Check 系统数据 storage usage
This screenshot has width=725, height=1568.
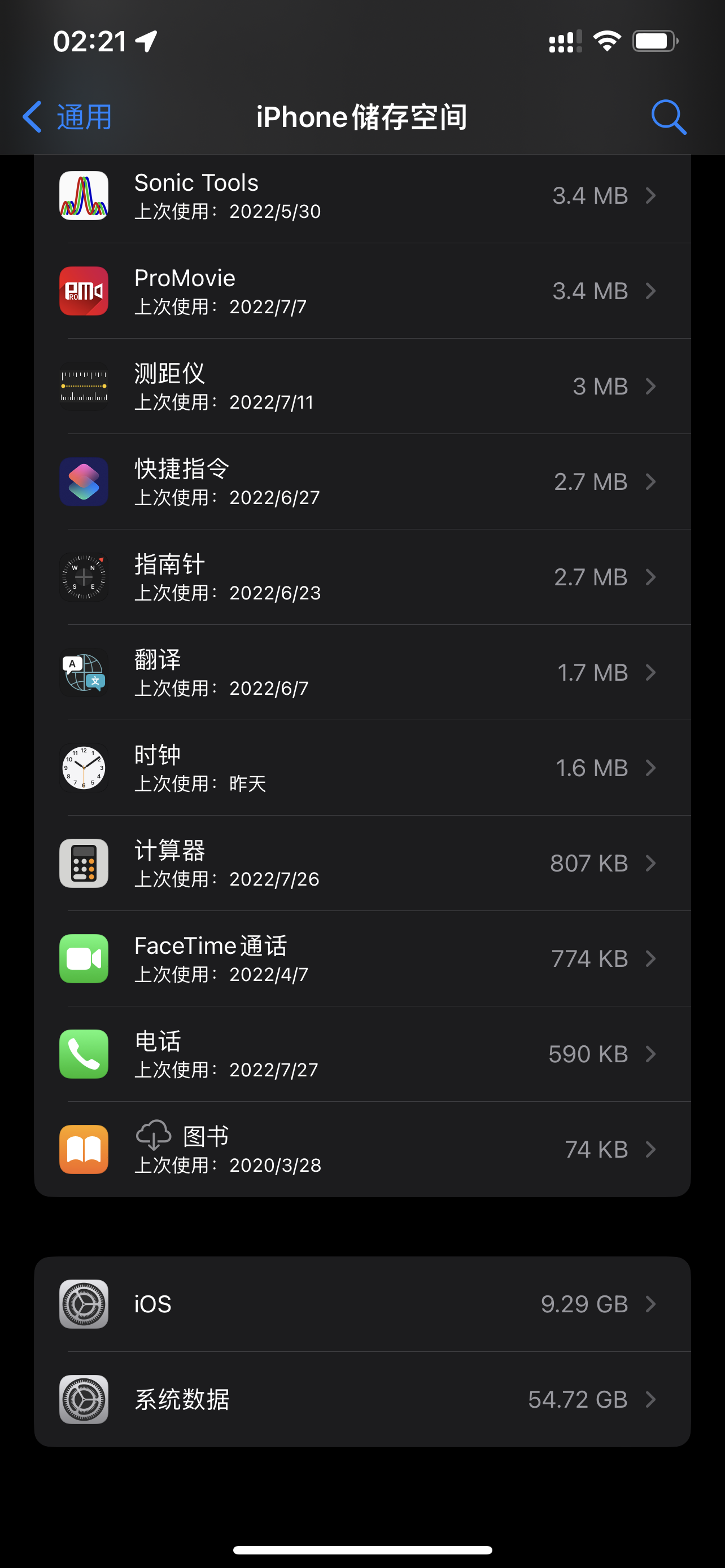click(x=362, y=1399)
